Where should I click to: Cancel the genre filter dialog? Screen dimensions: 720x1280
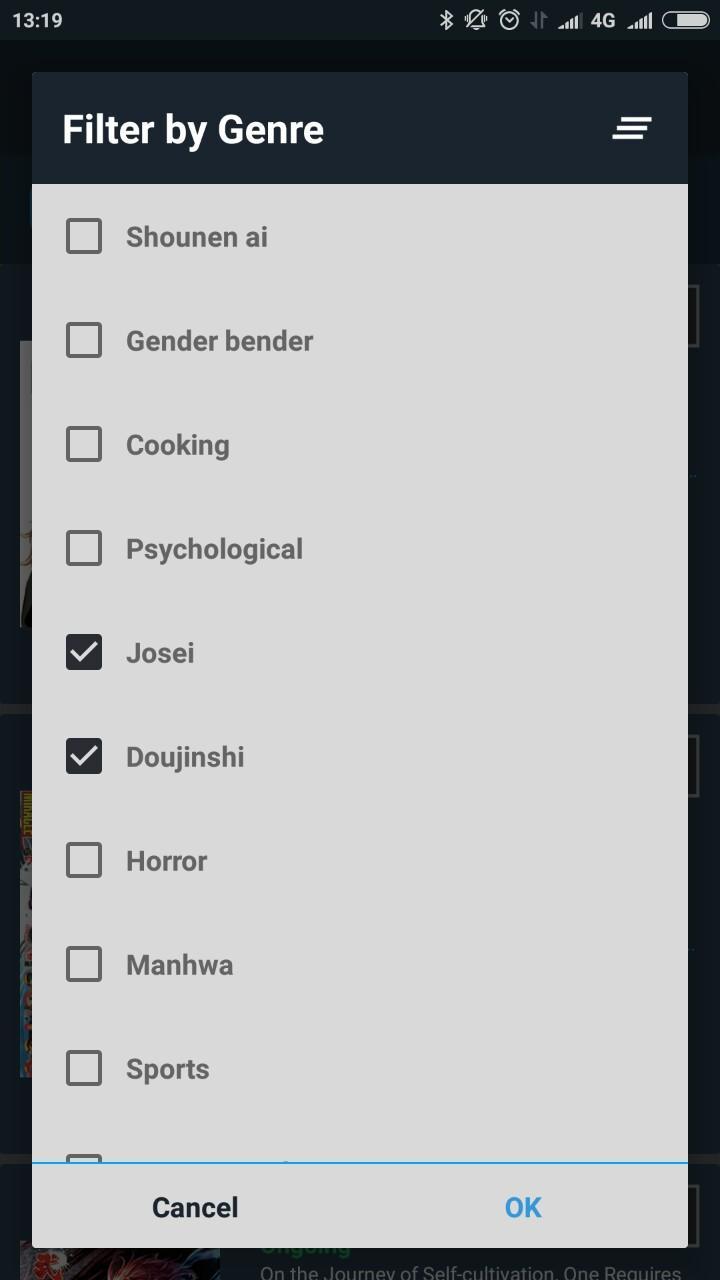(195, 1207)
